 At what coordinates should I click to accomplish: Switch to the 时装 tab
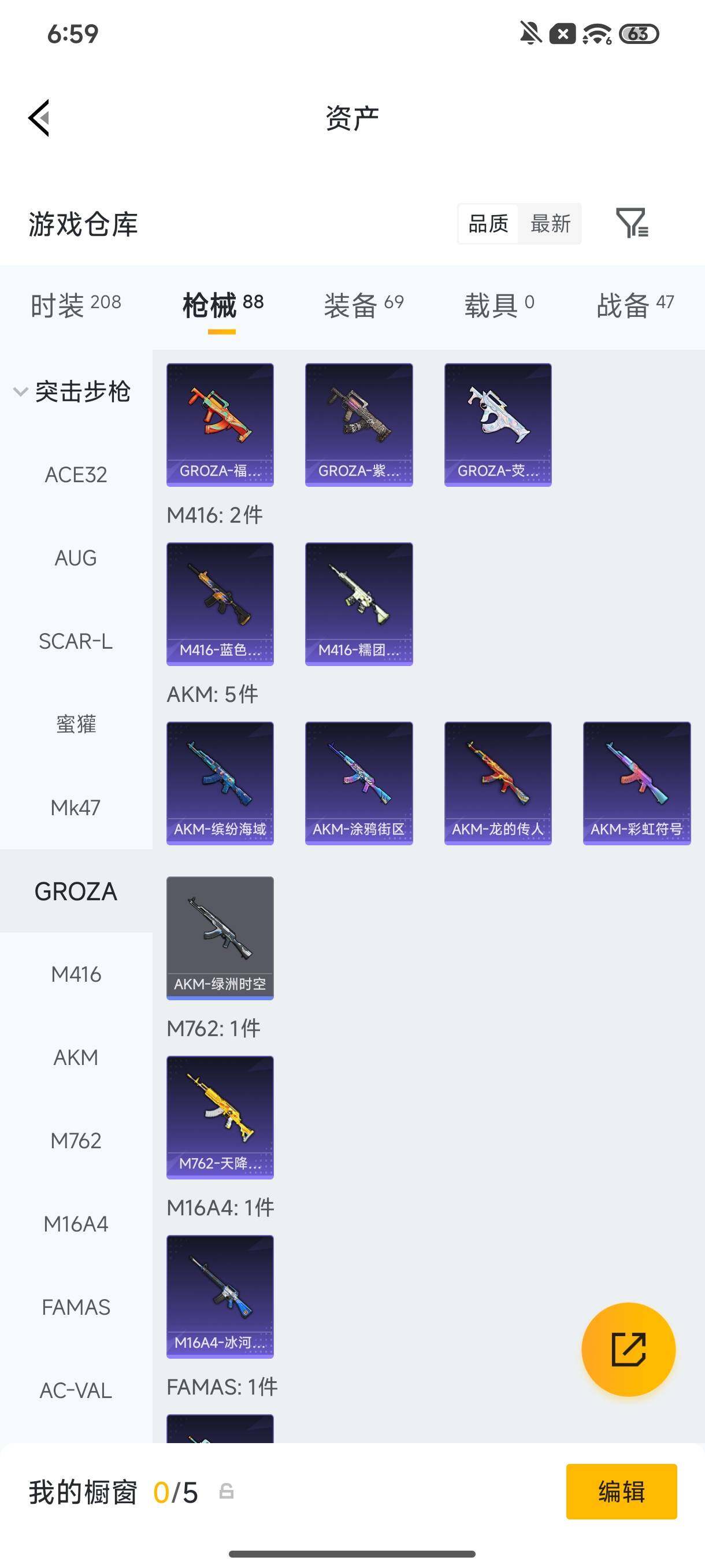[76, 304]
